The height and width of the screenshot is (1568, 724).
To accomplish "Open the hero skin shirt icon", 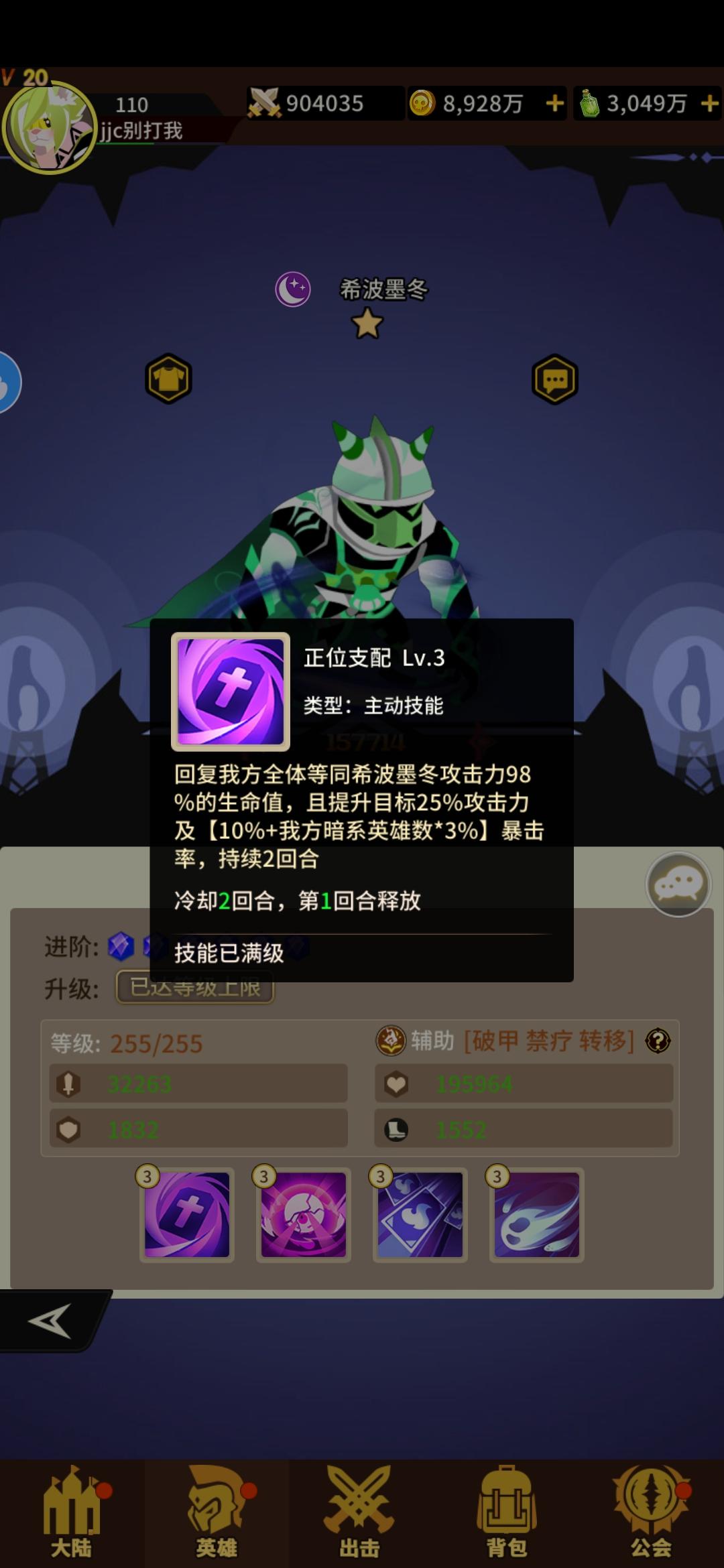I will click(x=169, y=379).
